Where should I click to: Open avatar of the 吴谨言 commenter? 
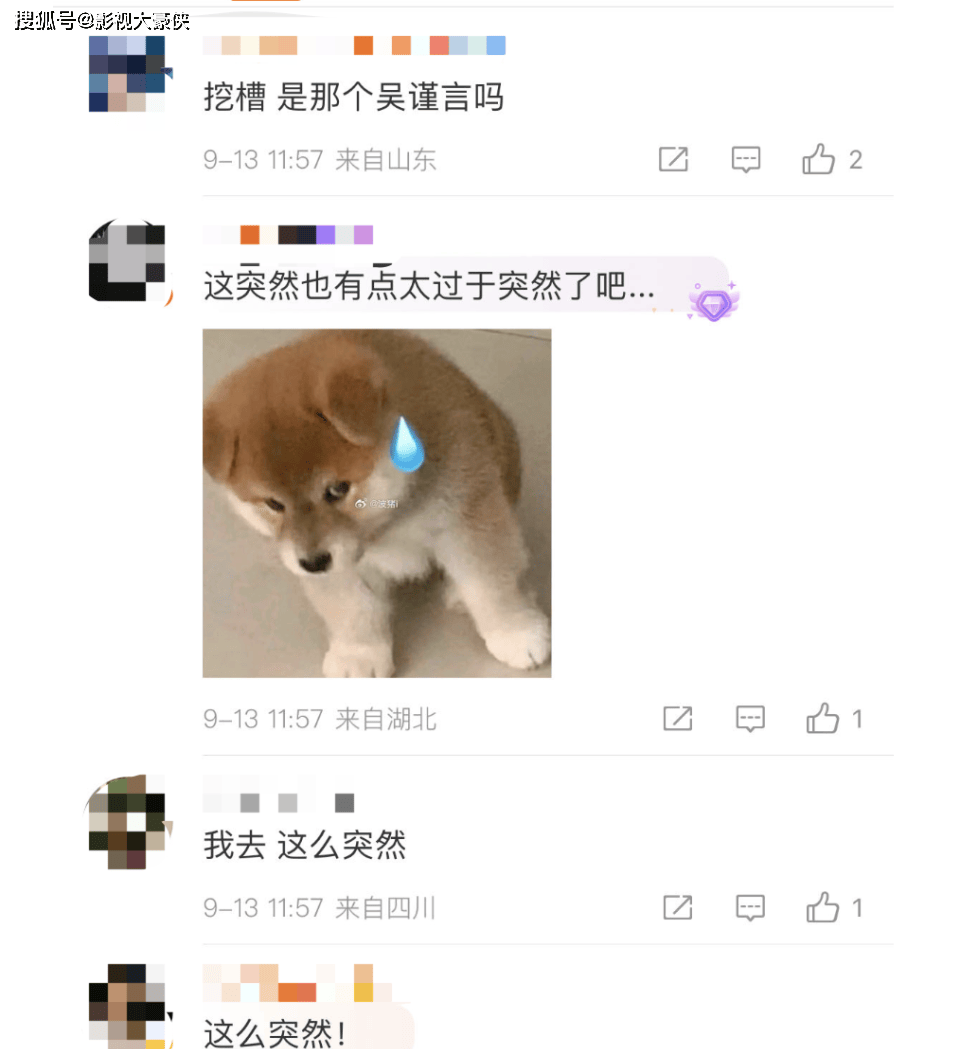click(x=128, y=74)
